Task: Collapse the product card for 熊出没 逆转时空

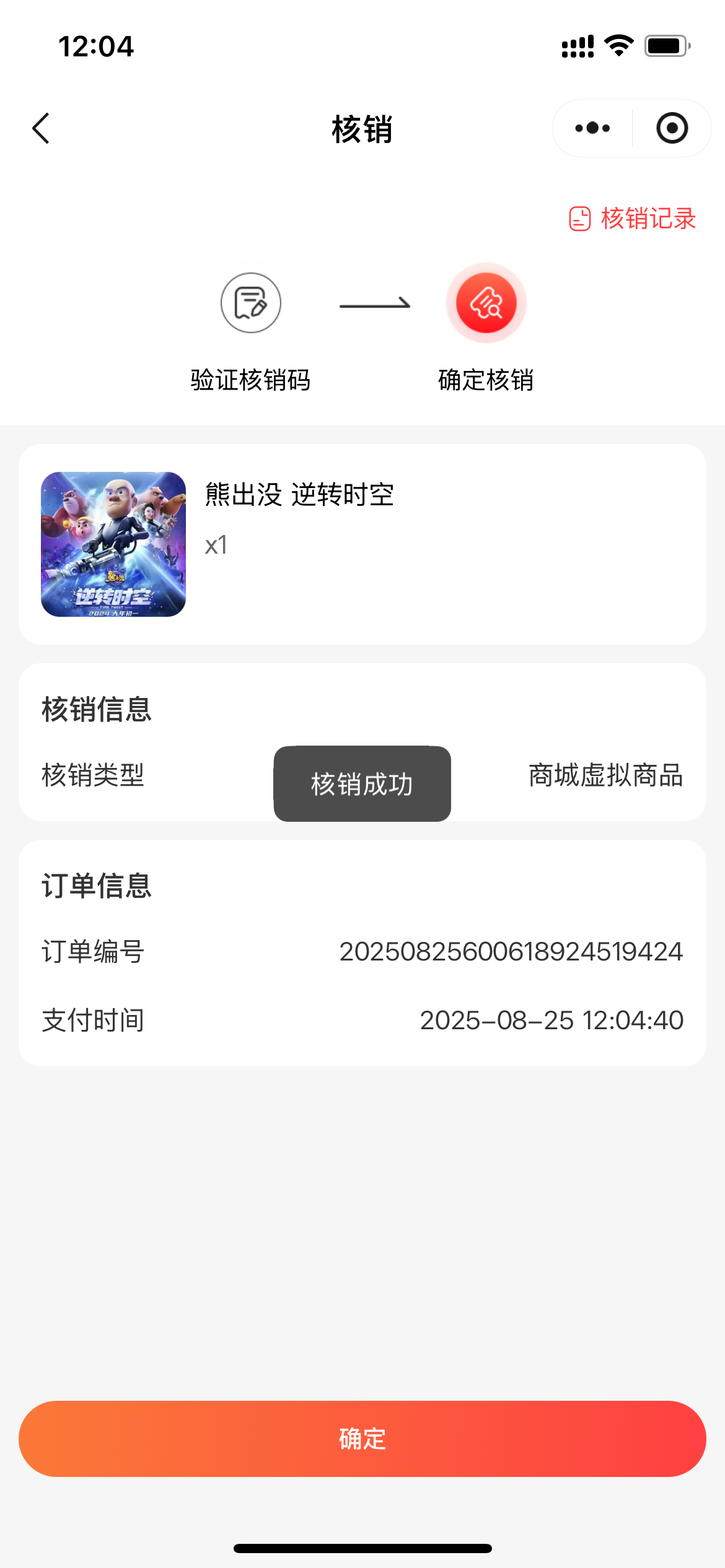Action: pyautogui.click(x=362, y=545)
